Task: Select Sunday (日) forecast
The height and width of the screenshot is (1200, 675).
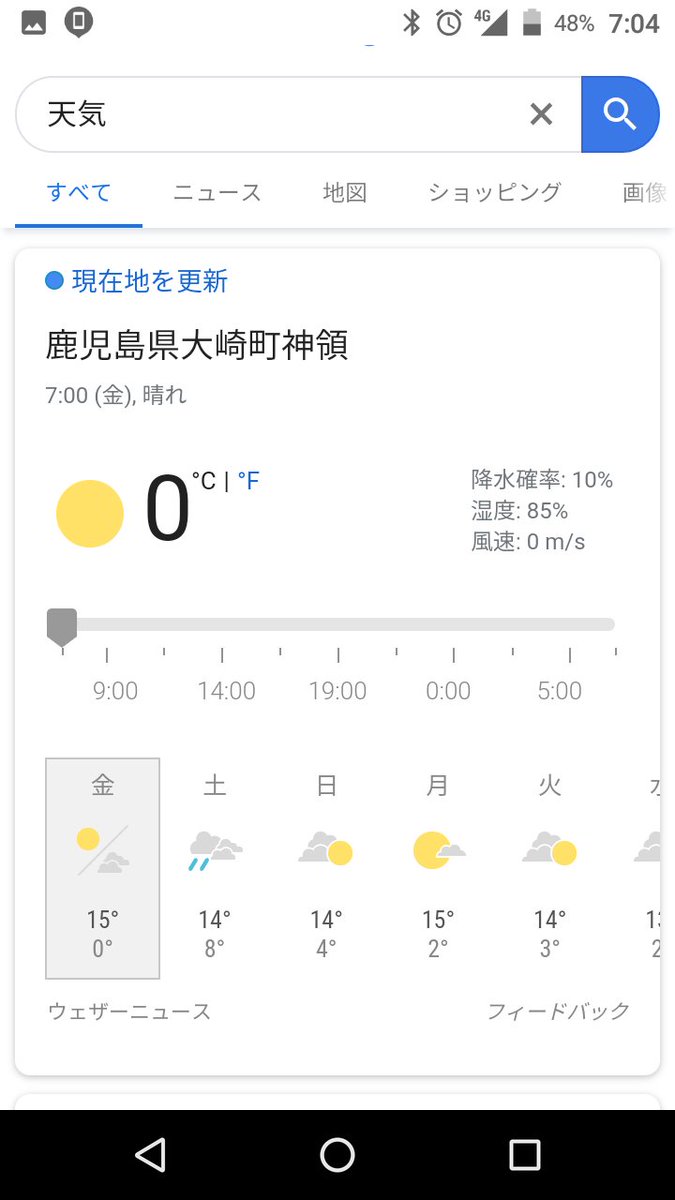Action: point(326,868)
